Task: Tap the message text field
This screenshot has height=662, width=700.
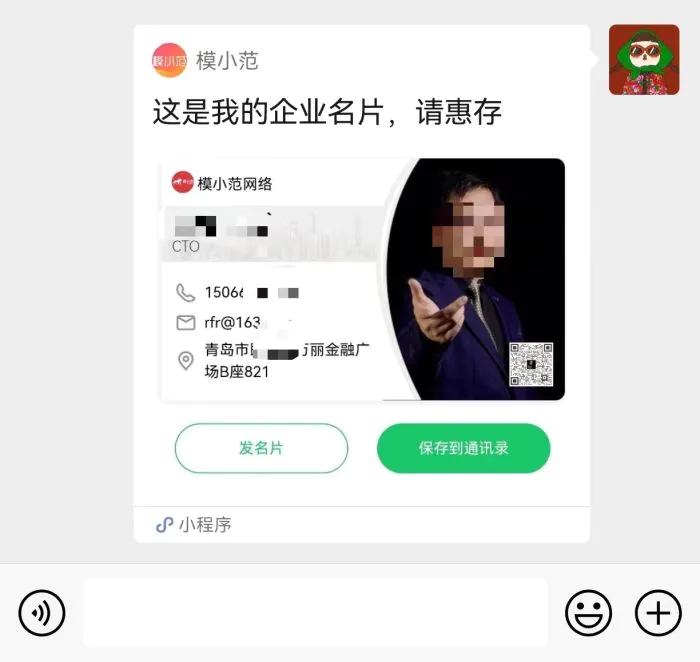Action: point(315,613)
